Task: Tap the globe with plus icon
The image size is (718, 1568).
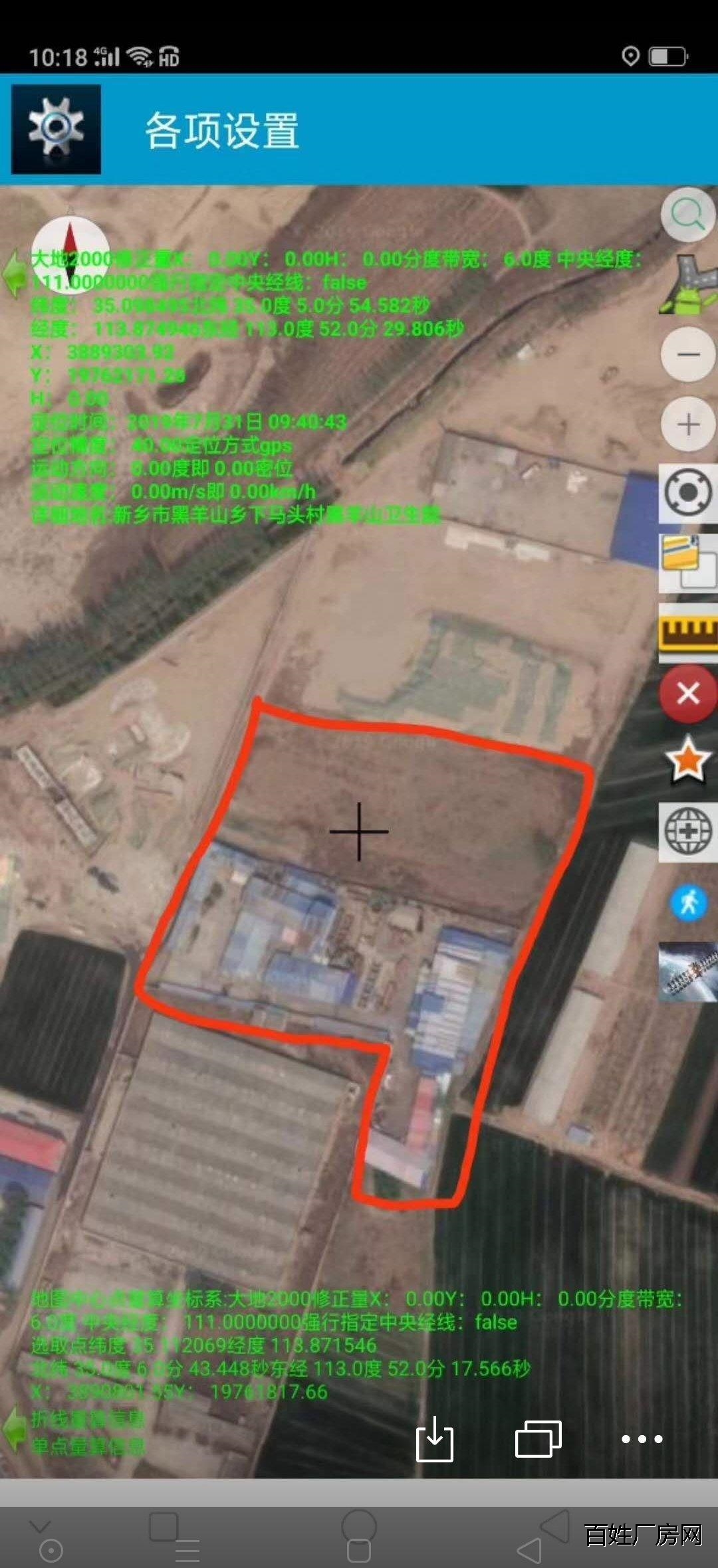Action: click(x=688, y=831)
